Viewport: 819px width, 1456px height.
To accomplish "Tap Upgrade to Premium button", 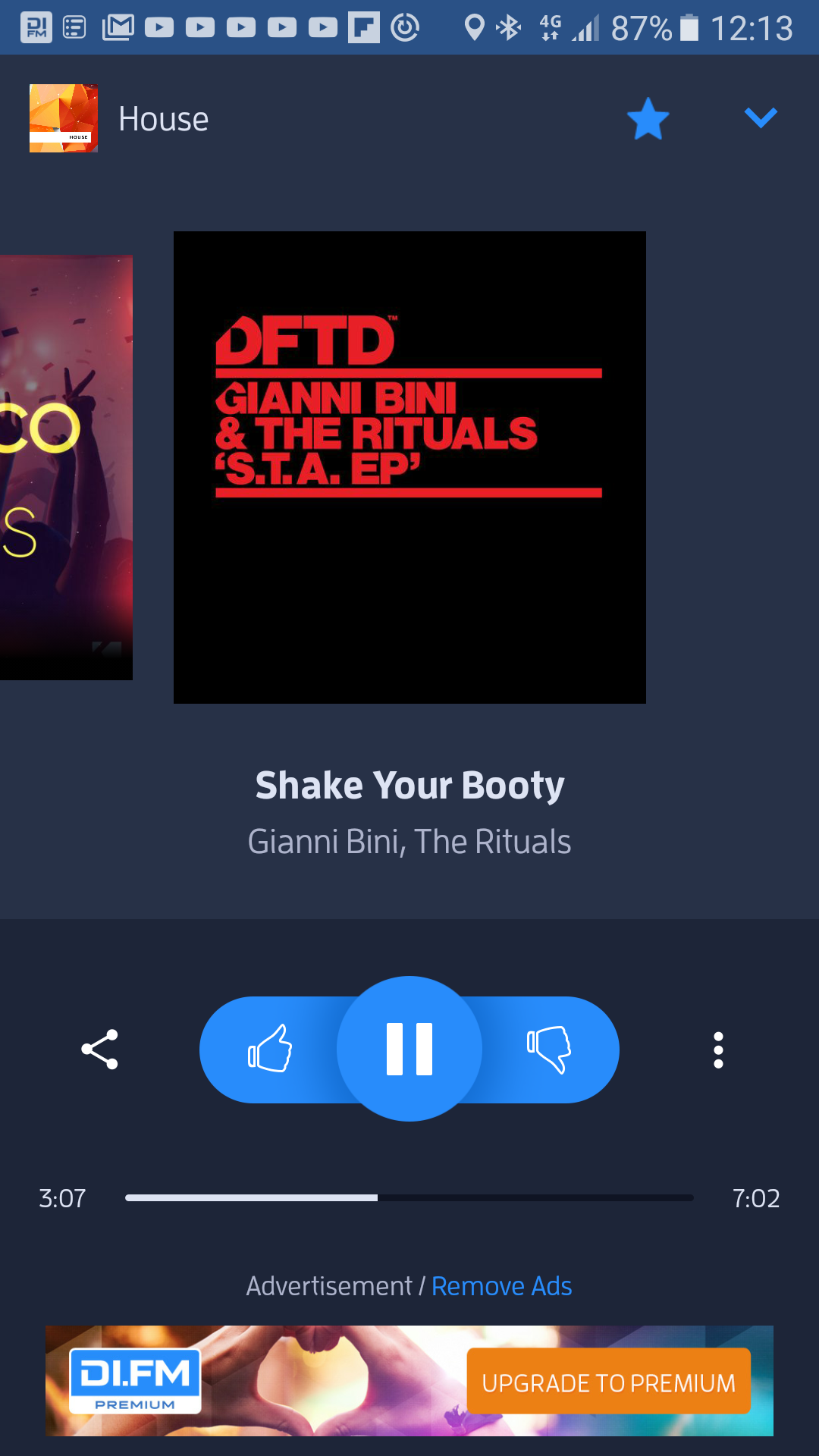I will tap(608, 1382).
